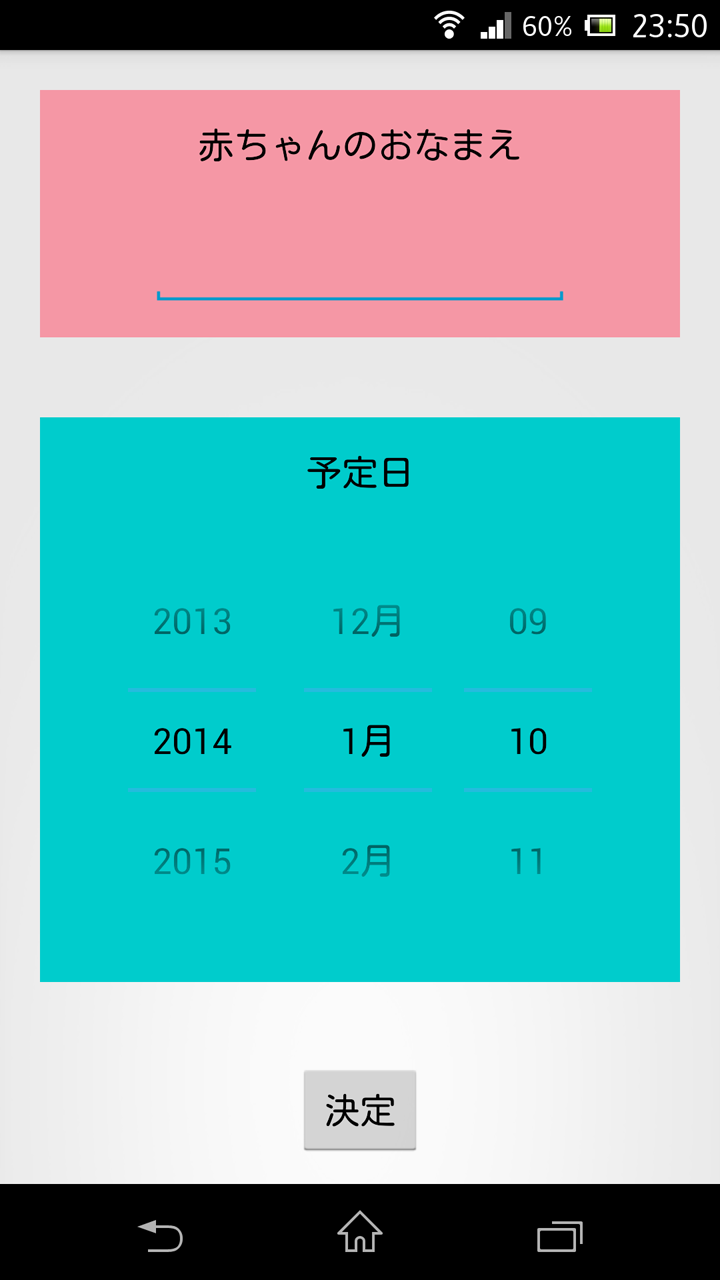Choose 12月 in the month picker

(367, 622)
